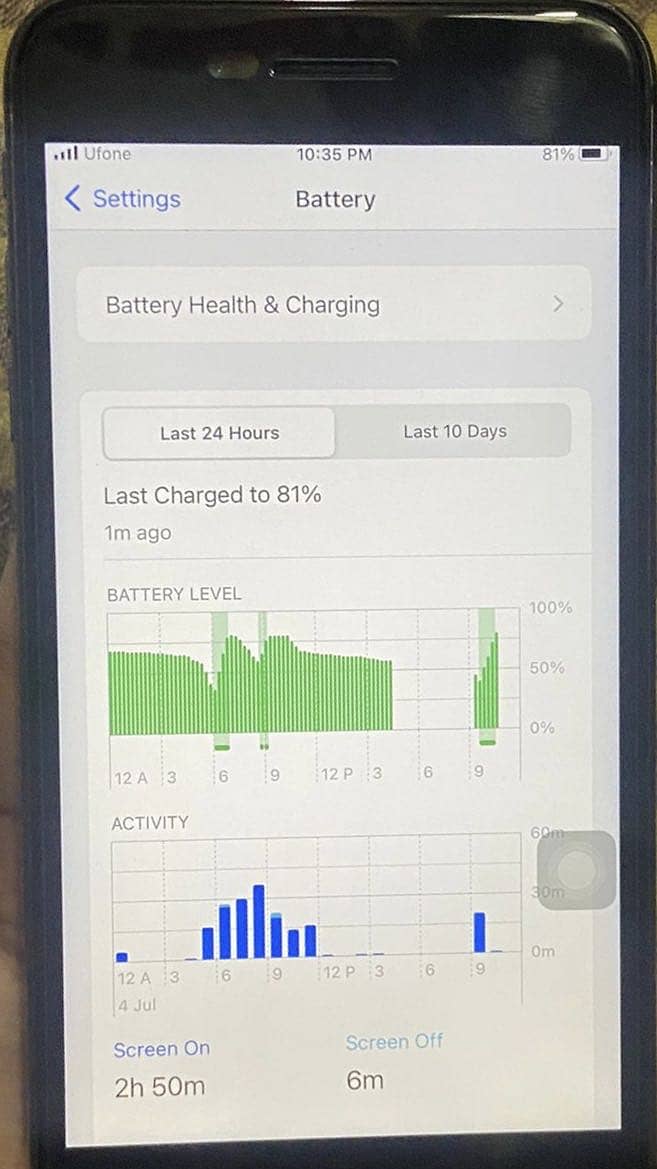Select the Last 24 Hours segment

point(219,433)
